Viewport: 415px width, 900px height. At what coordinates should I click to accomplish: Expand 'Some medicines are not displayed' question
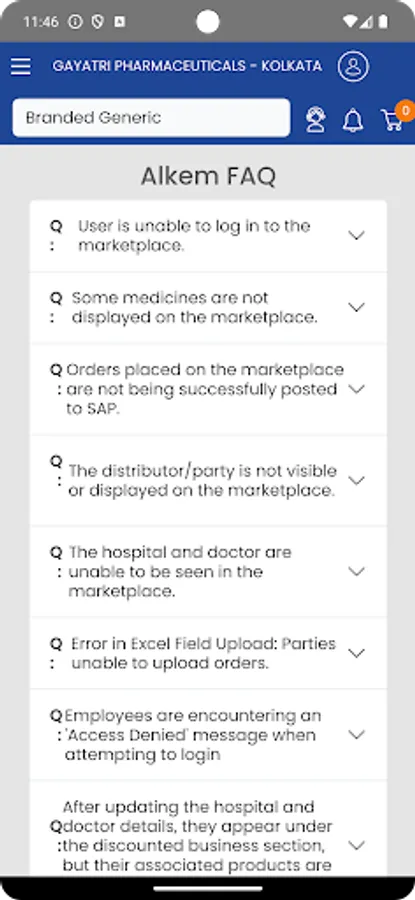coord(208,308)
